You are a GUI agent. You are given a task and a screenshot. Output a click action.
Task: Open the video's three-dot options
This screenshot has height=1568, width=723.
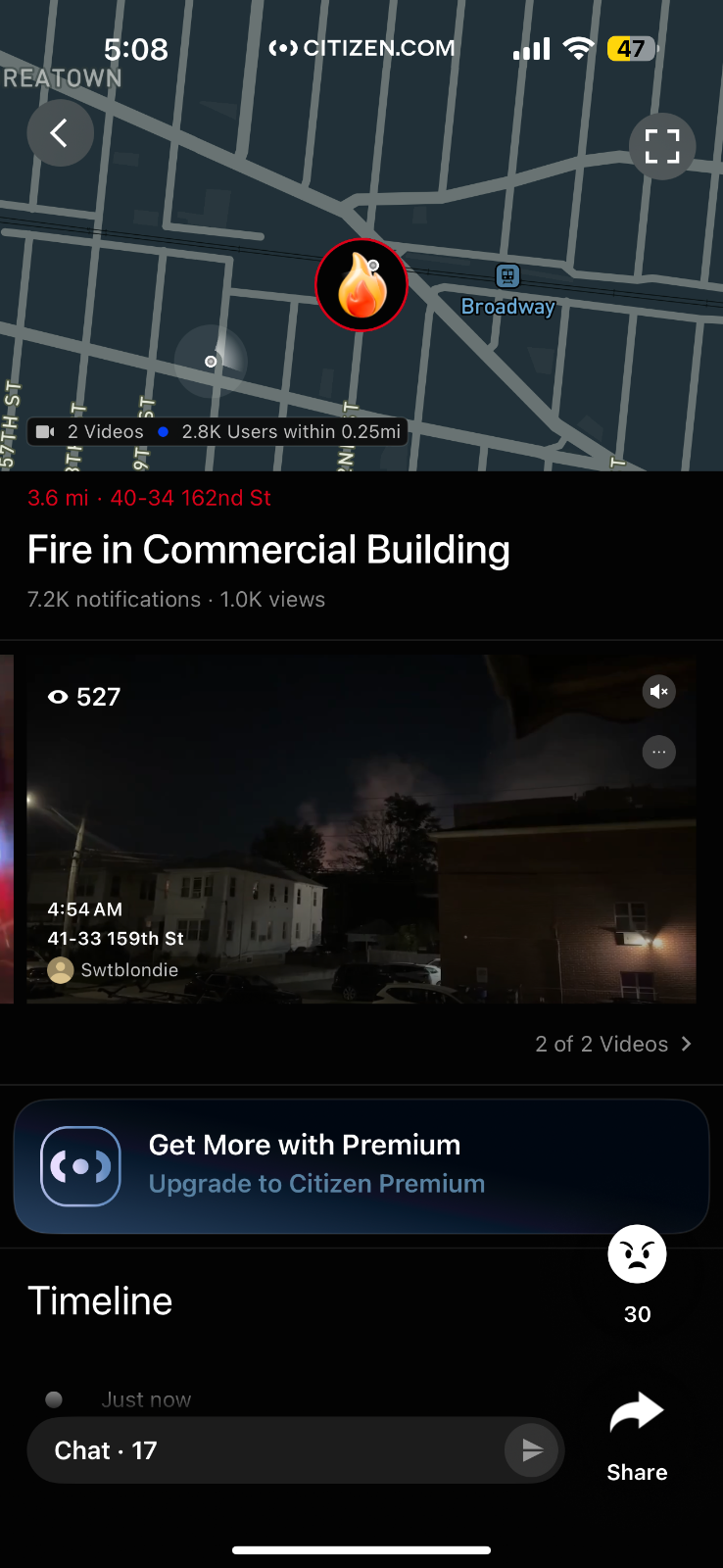tap(659, 753)
